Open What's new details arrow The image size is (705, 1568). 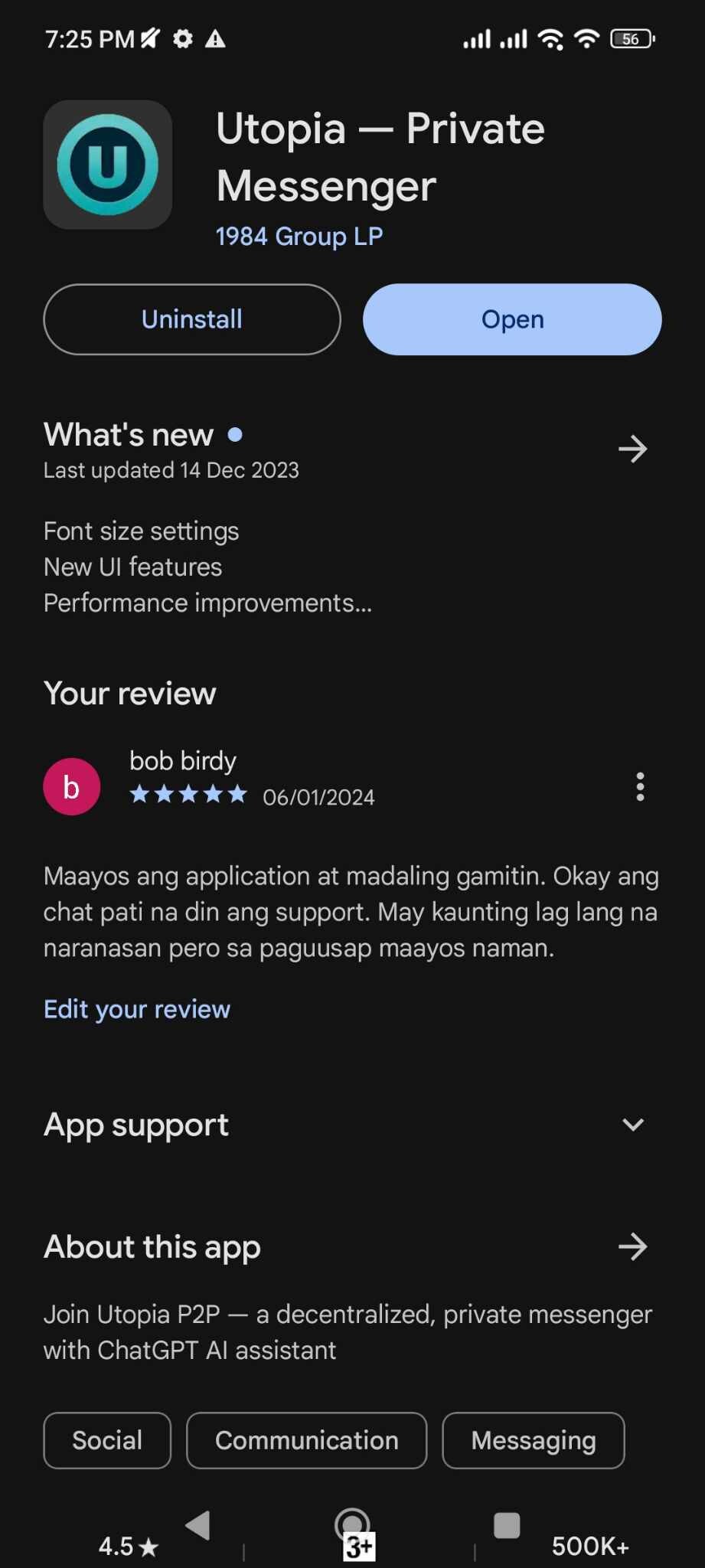point(632,449)
